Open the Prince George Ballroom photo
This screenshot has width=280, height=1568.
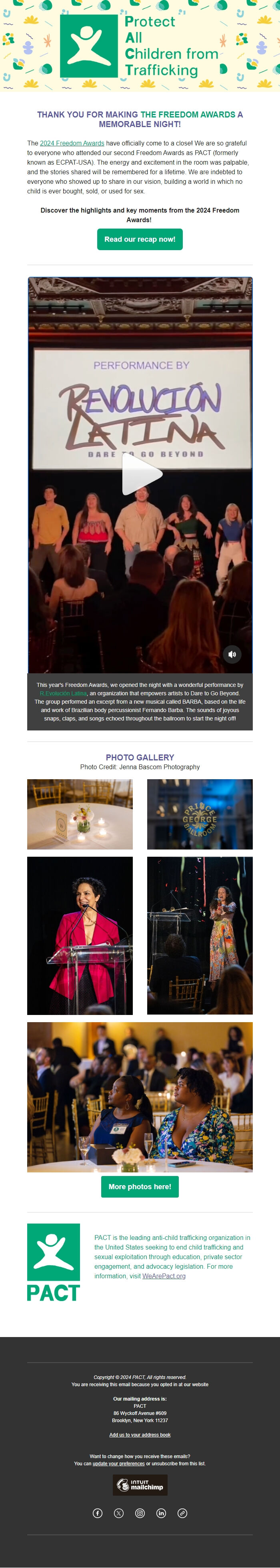(x=200, y=814)
